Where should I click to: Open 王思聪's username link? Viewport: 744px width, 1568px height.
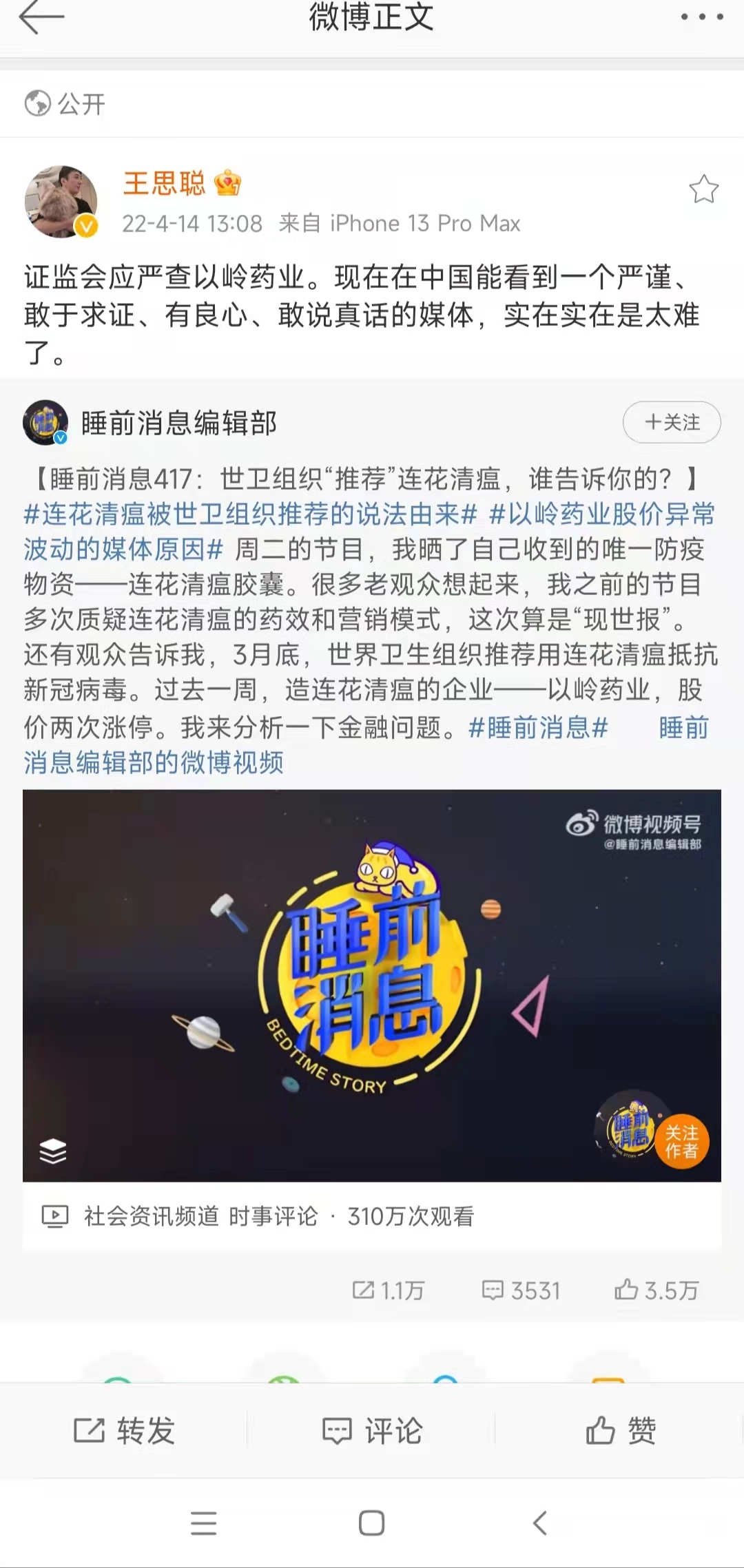[164, 183]
